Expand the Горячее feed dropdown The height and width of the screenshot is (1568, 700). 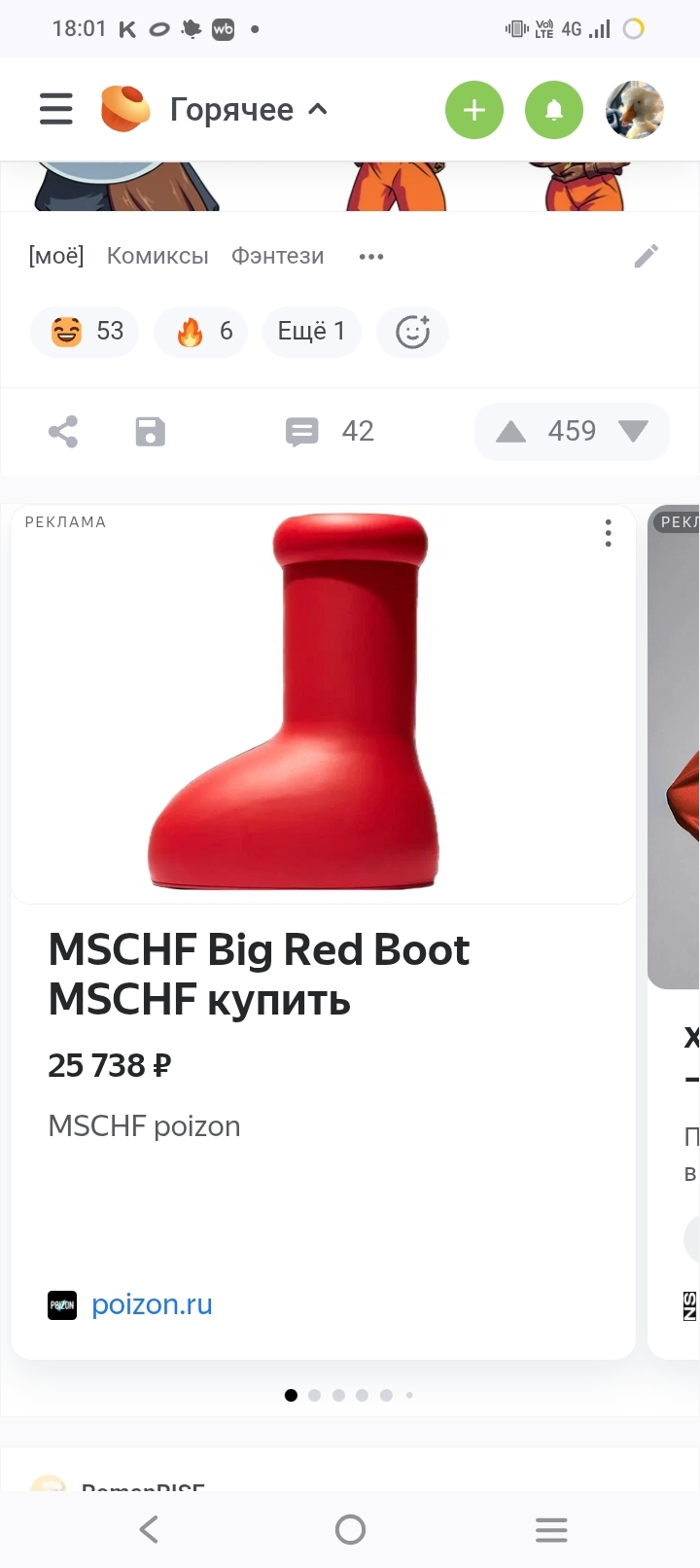point(248,110)
